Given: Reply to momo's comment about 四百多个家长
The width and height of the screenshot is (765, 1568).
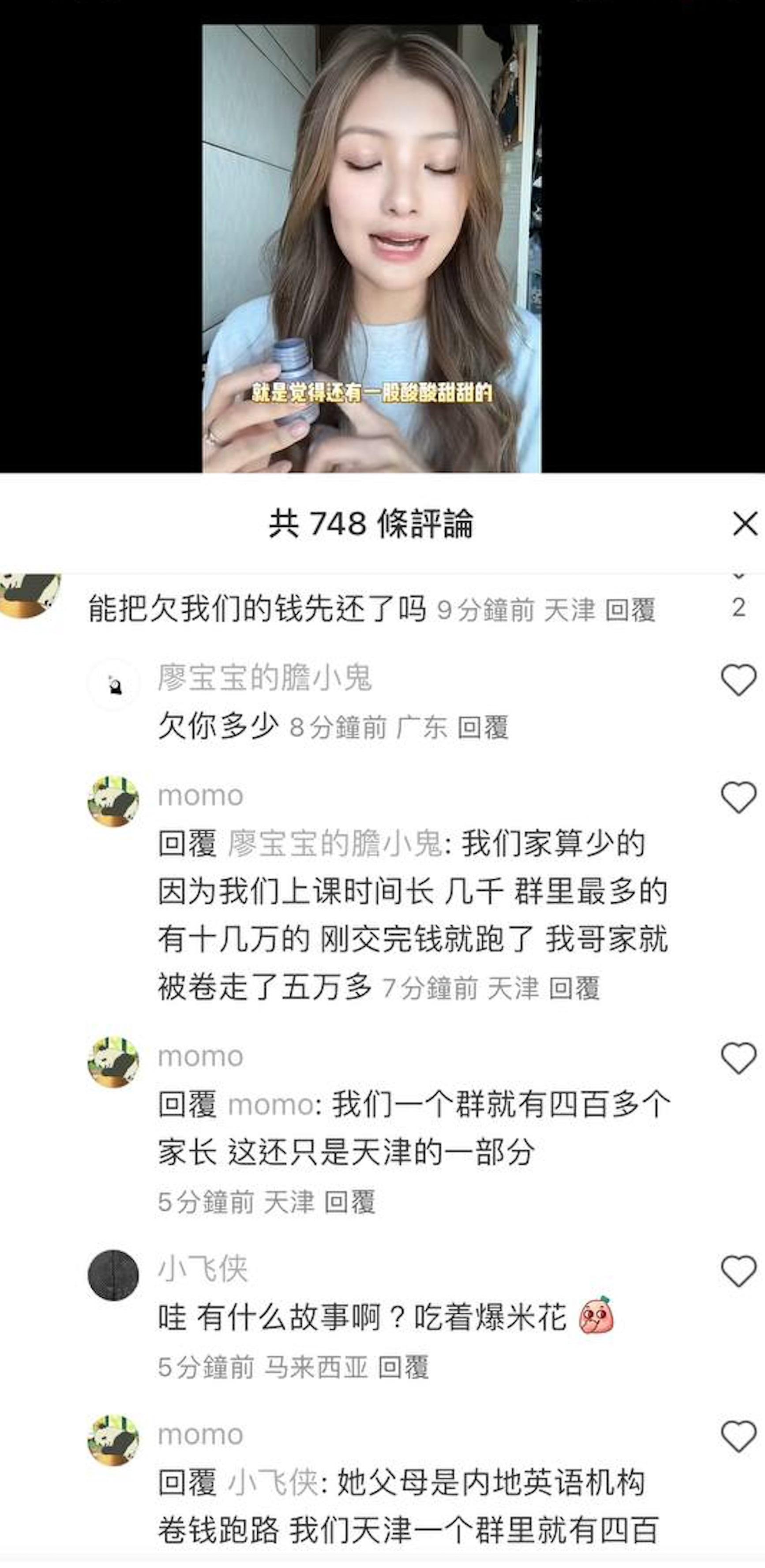Looking at the screenshot, I should click(x=349, y=1202).
